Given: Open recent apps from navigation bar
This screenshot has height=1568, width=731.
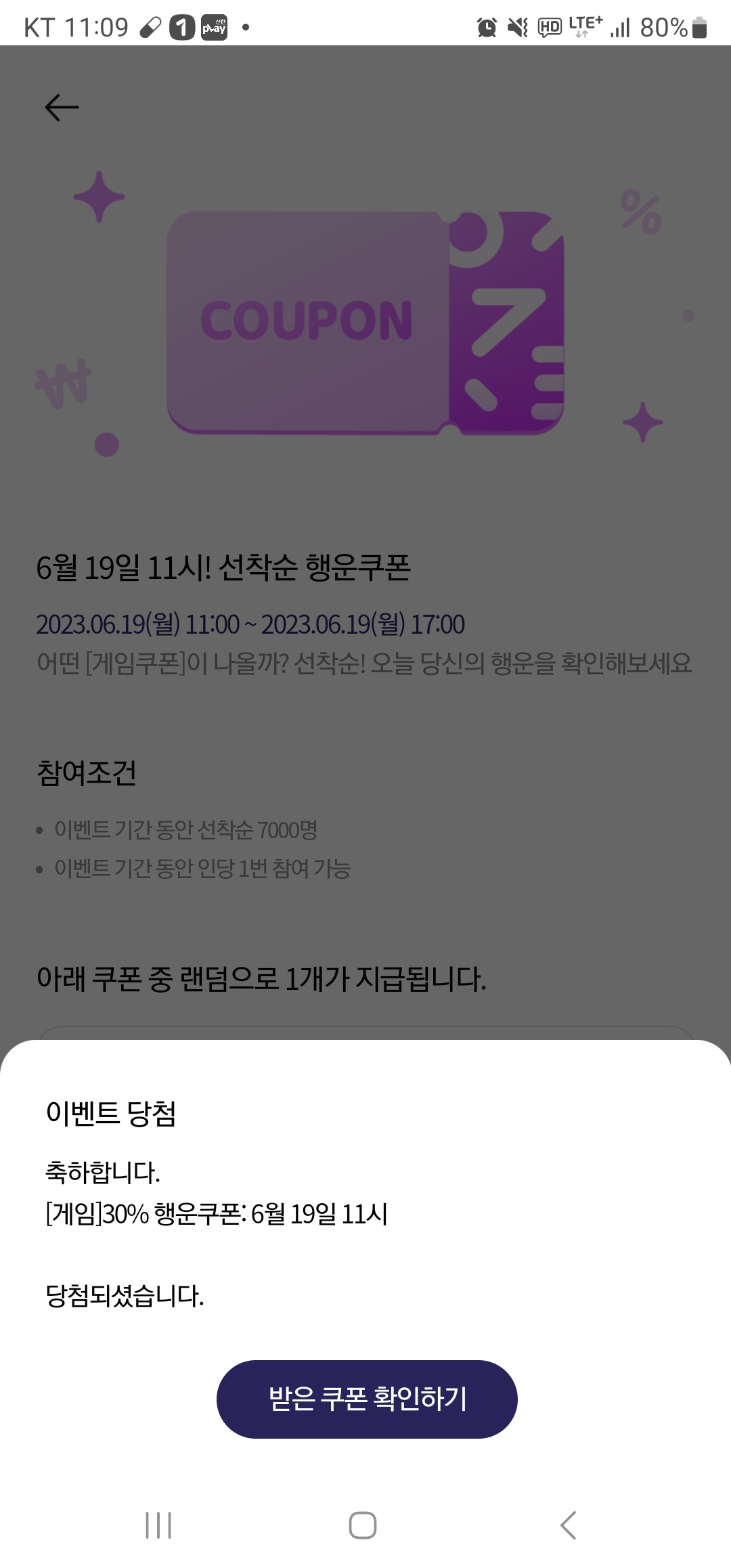Looking at the screenshot, I should pyautogui.click(x=158, y=1525).
